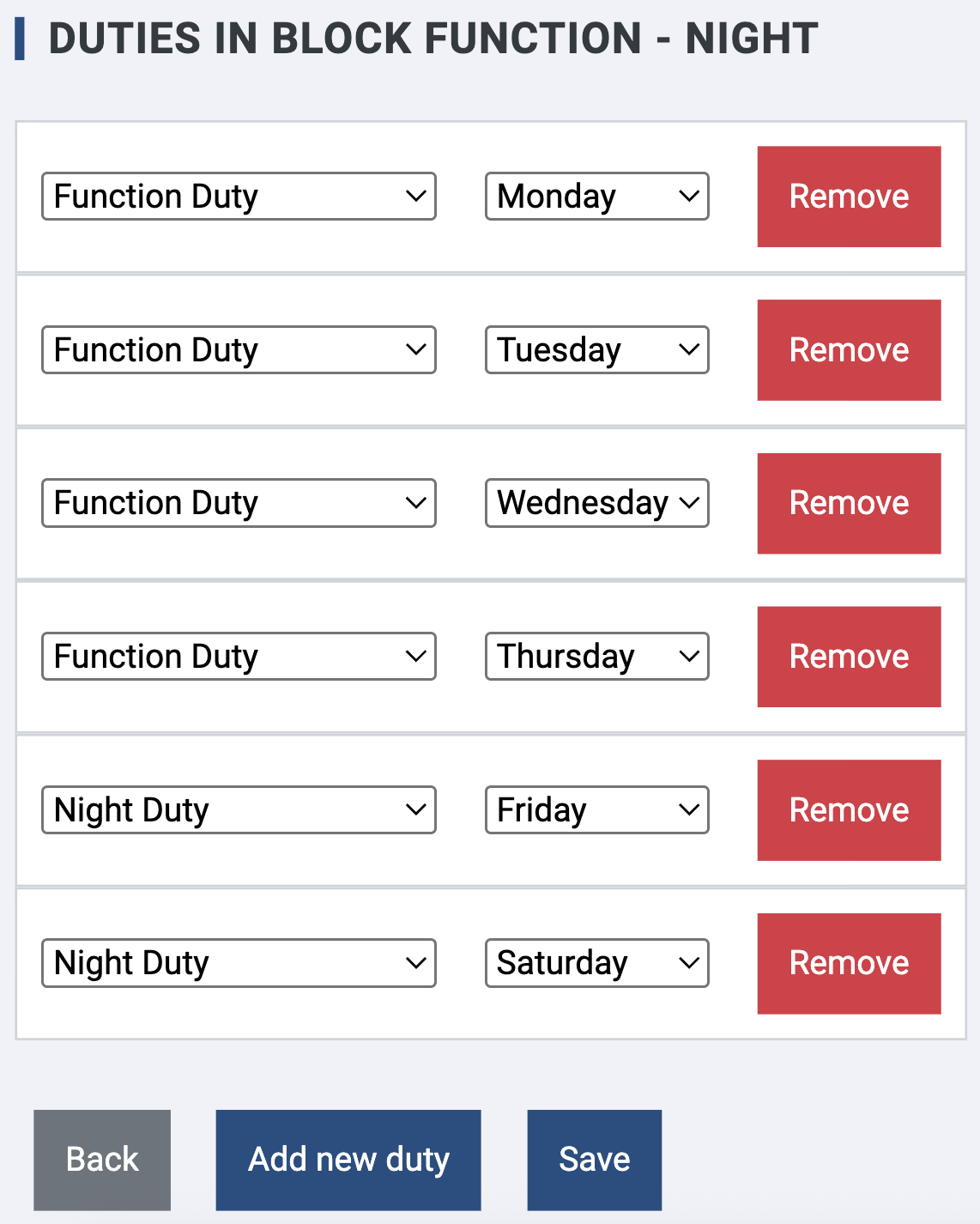The height and width of the screenshot is (1224, 980).
Task: Open the duty type dropdown for Monday
Action: [x=239, y=197]
